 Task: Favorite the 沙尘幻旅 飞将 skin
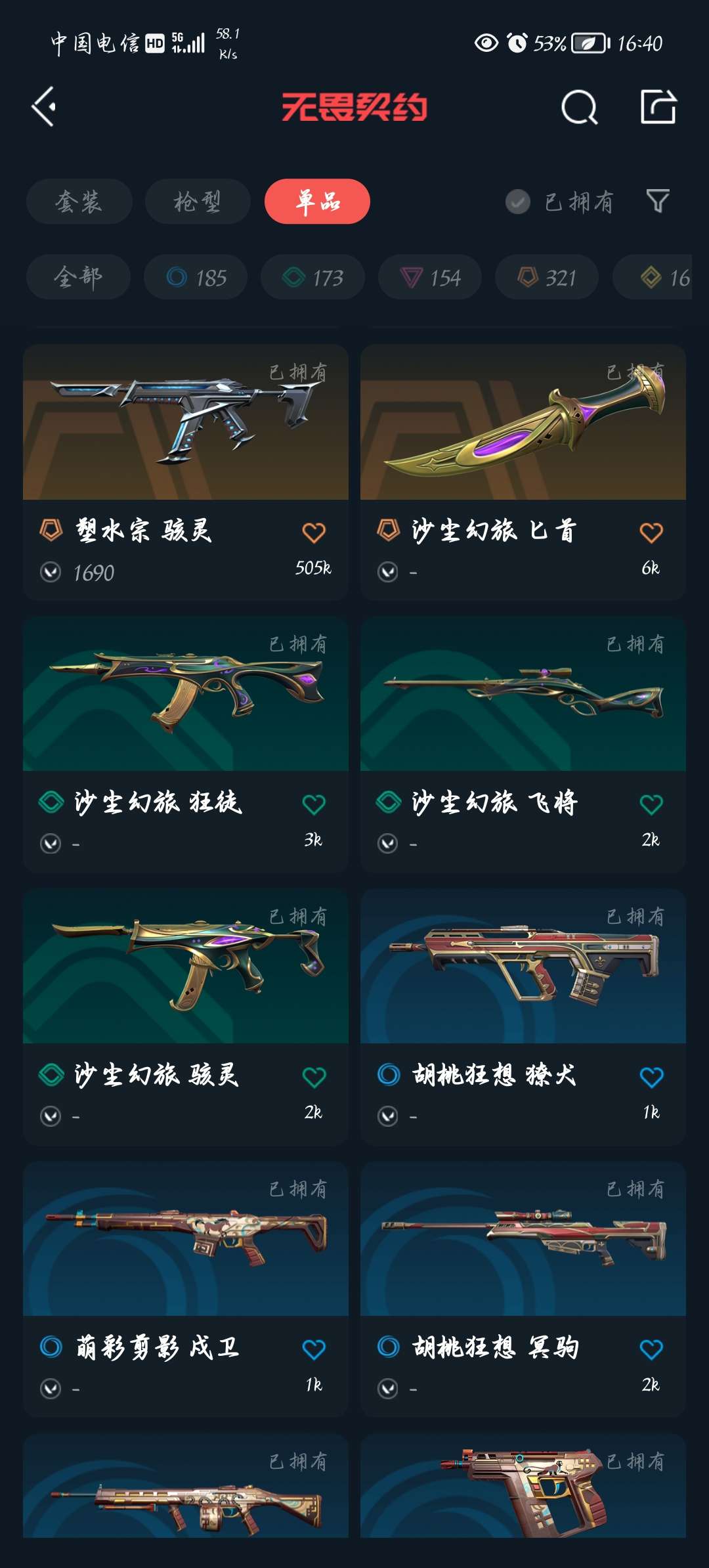[651, 804]
